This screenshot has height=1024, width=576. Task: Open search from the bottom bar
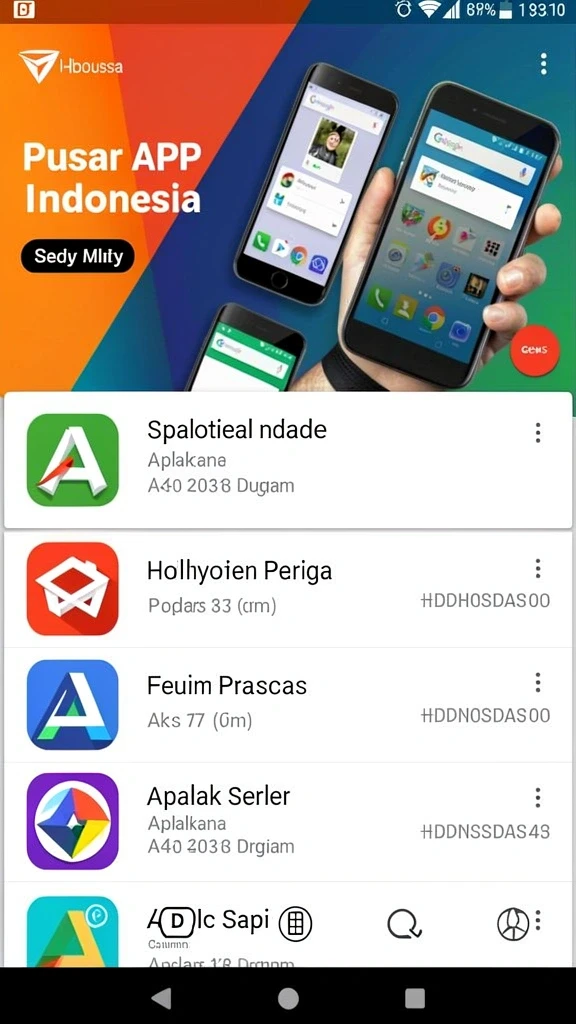[x=404, y=924]
